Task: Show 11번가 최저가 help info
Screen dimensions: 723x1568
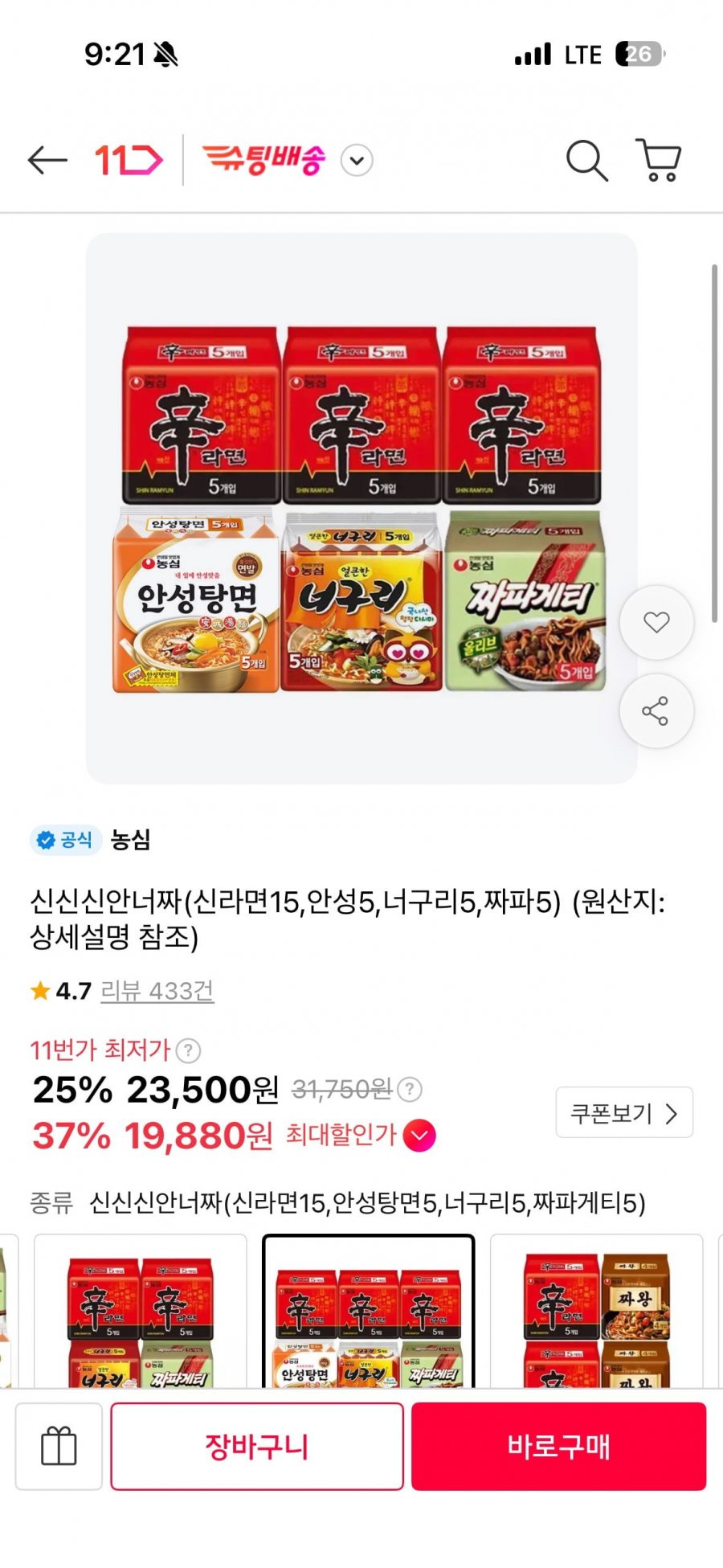Action: 188,1050
